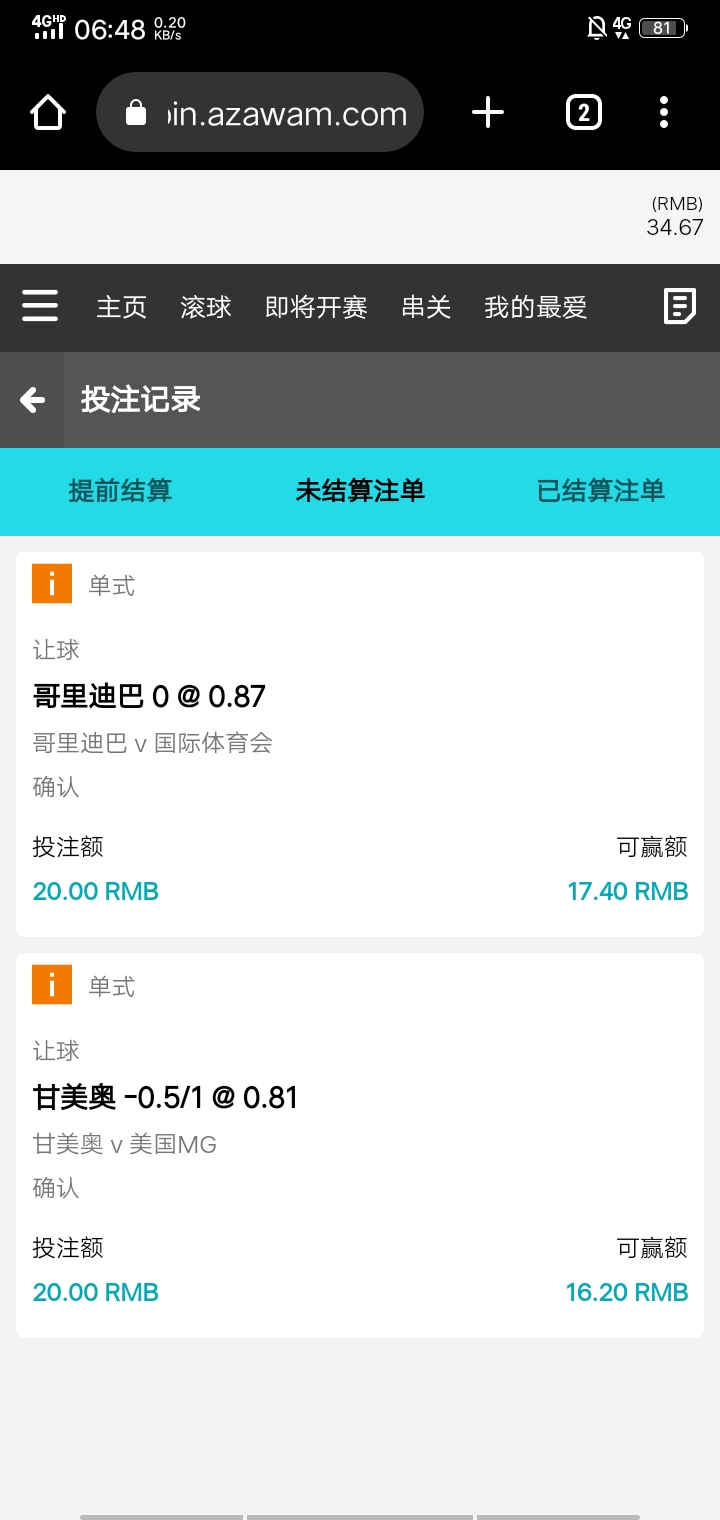The image size is (720, 1520).
Task: Open a new browser tab
Action: coord(488,112)
